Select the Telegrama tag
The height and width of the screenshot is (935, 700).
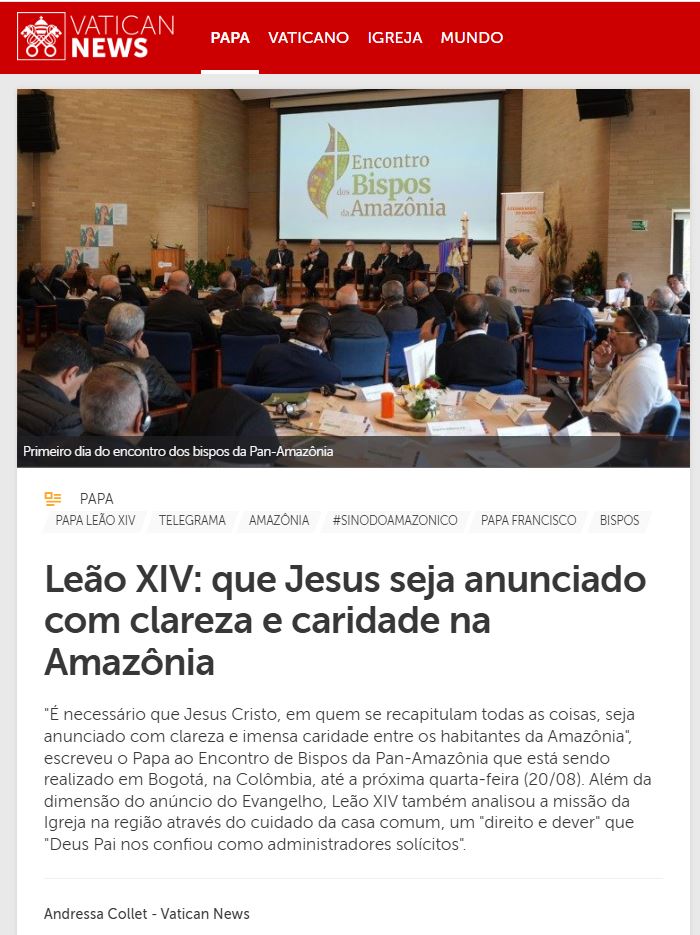(x=192, y=521)
